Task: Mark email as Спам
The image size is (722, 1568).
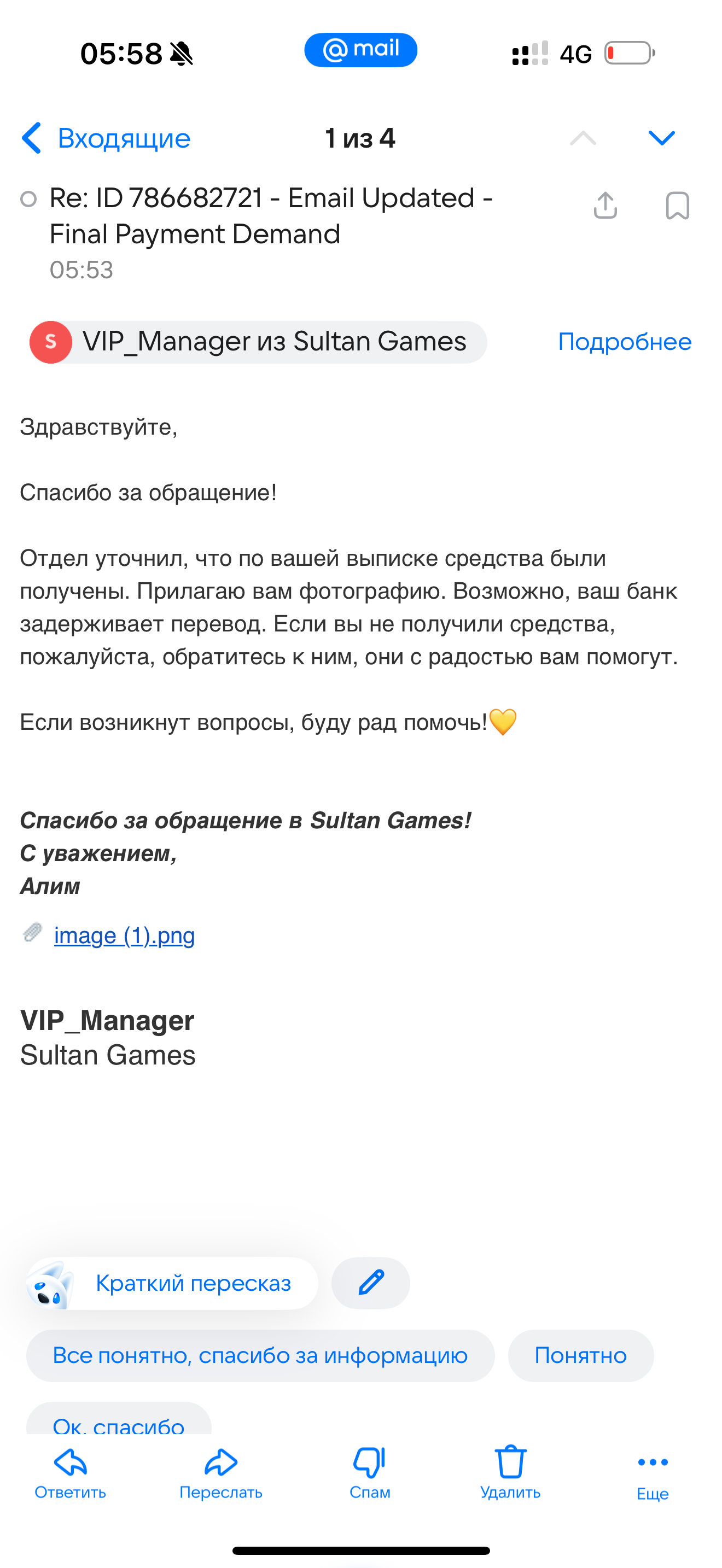Action: 370,1473
